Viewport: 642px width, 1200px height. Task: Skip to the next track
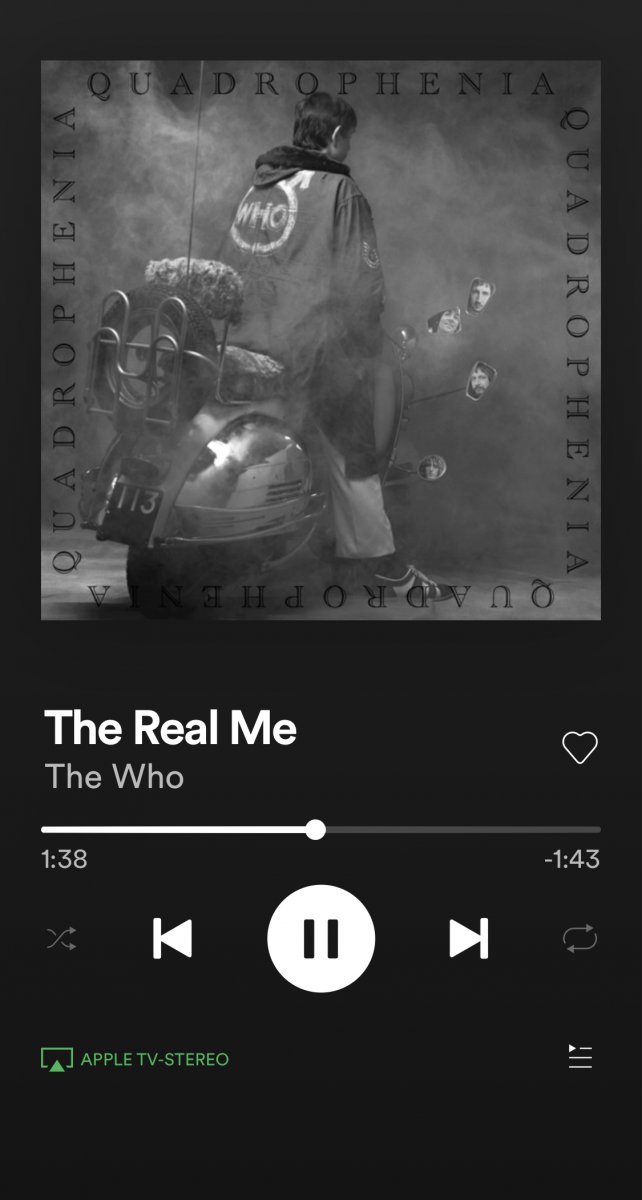[468, 938]
